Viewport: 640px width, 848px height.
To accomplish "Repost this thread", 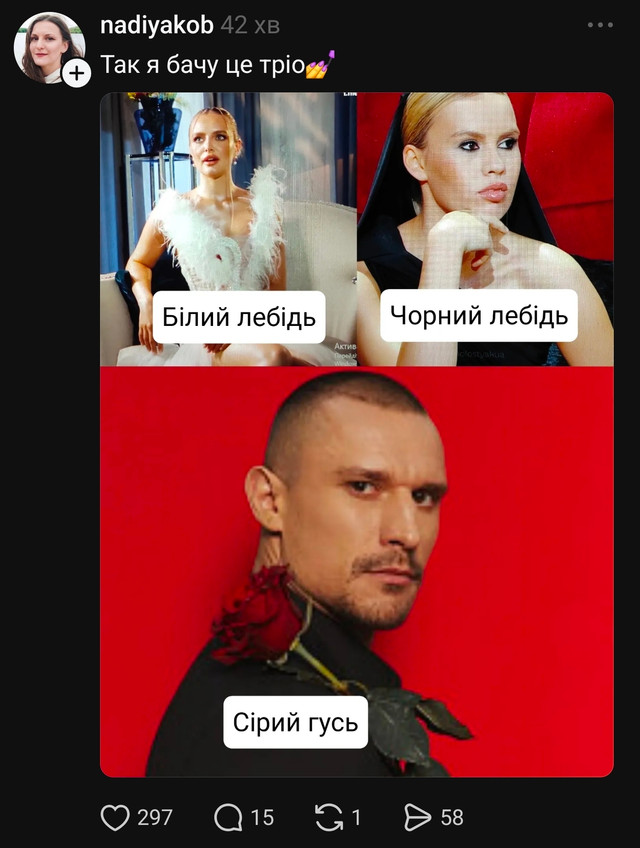I will coord(329,817).
